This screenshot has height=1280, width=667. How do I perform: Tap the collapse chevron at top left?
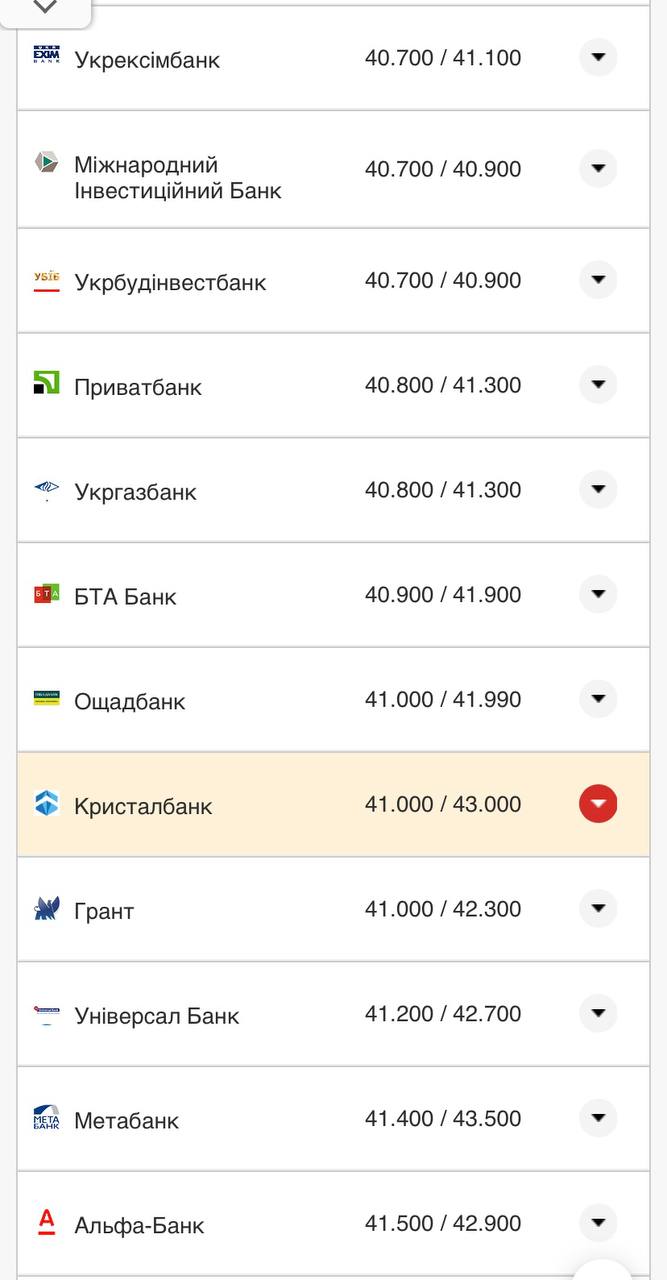tap(45, 9)
